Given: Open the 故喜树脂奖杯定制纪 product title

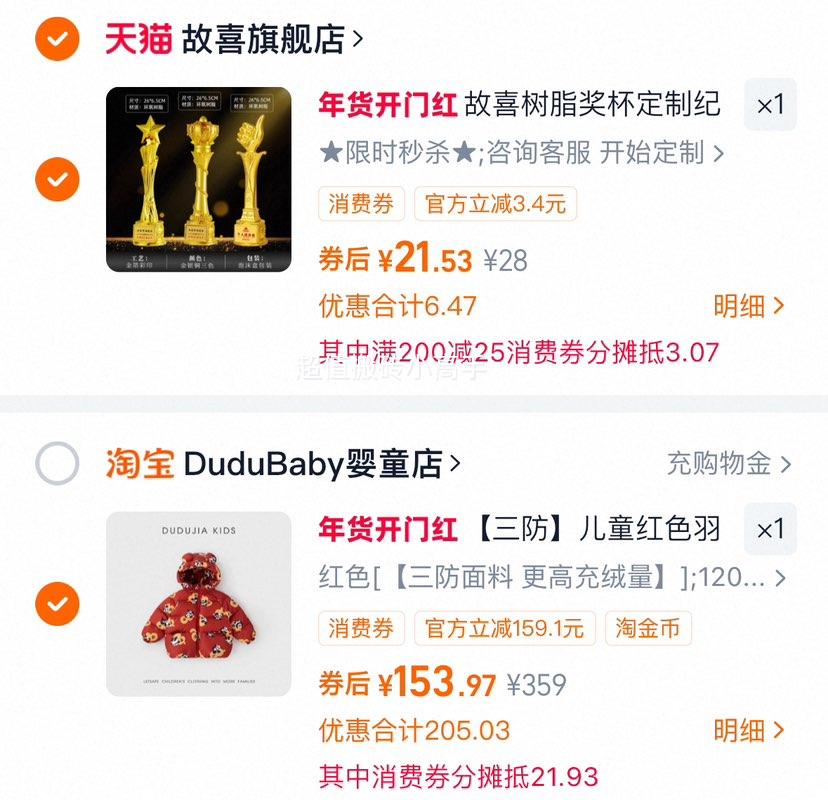Looking at the screenshot, I should pos(592,104).
